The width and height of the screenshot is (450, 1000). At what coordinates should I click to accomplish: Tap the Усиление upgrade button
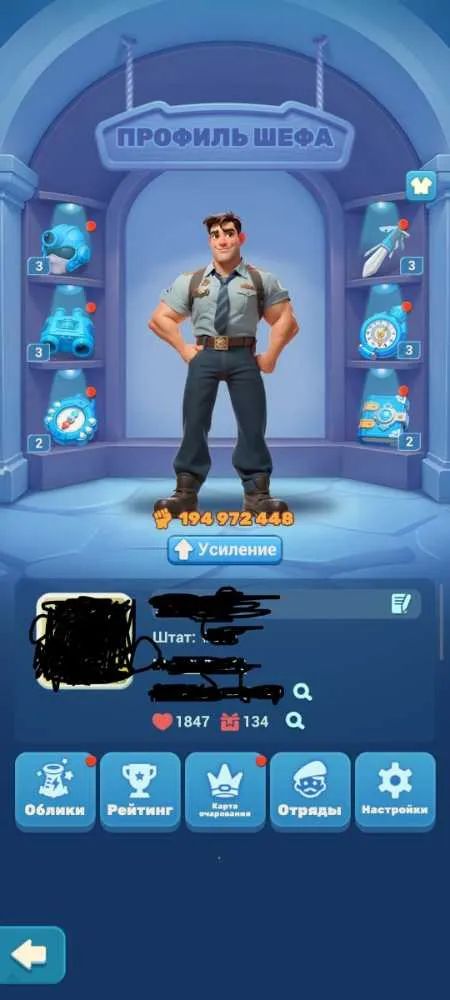225,550
